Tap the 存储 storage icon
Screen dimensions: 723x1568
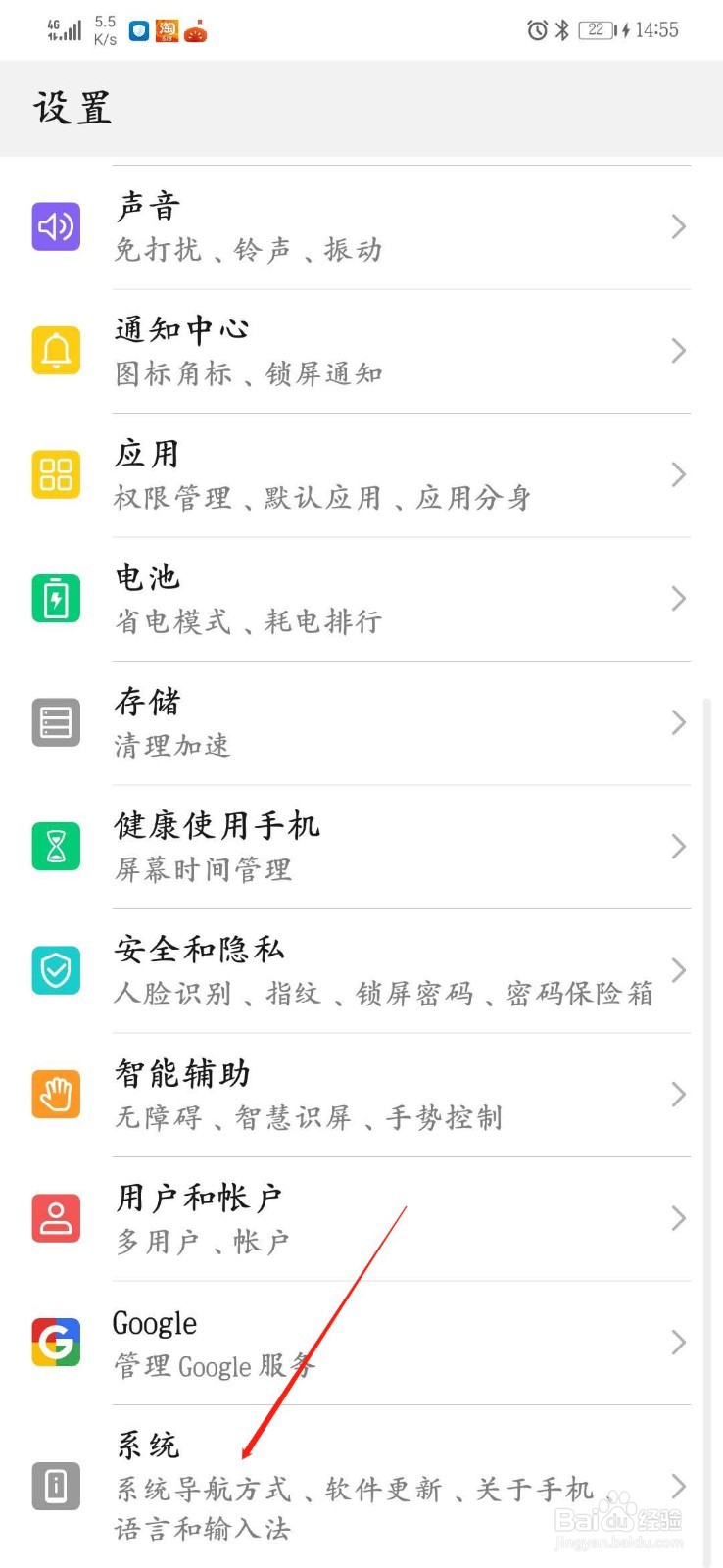(56, 722)
